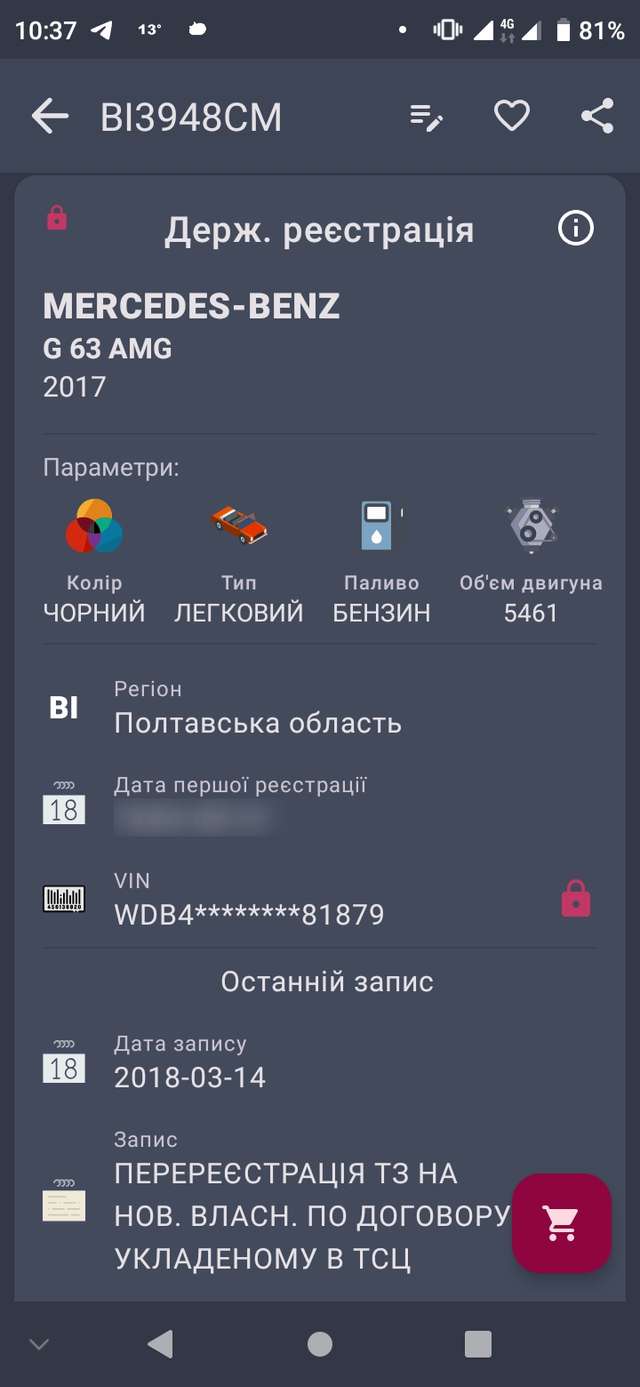Go back from the BI3948CM screen
Image resolution: width=640 pixels, height=1387 pixels.
[50, 117]
